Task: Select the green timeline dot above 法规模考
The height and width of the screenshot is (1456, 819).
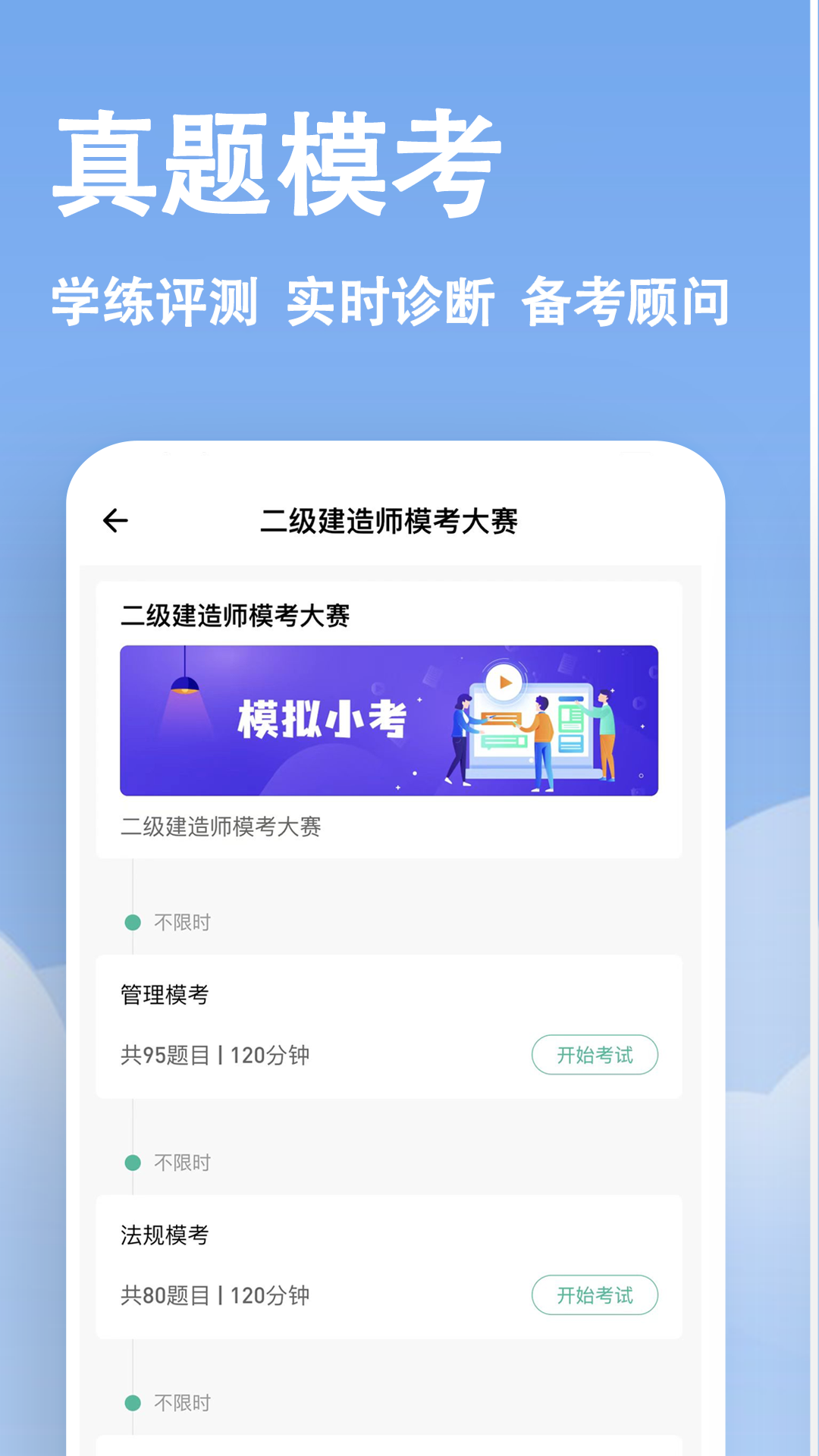Action: (133, 1161)
